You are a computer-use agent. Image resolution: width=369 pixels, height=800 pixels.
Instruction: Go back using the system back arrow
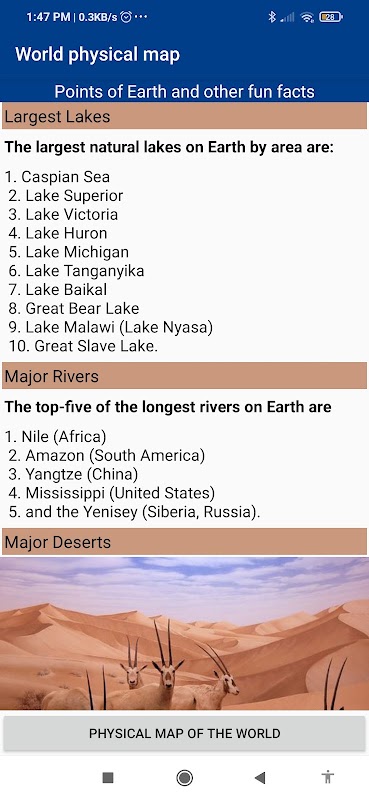260,778
